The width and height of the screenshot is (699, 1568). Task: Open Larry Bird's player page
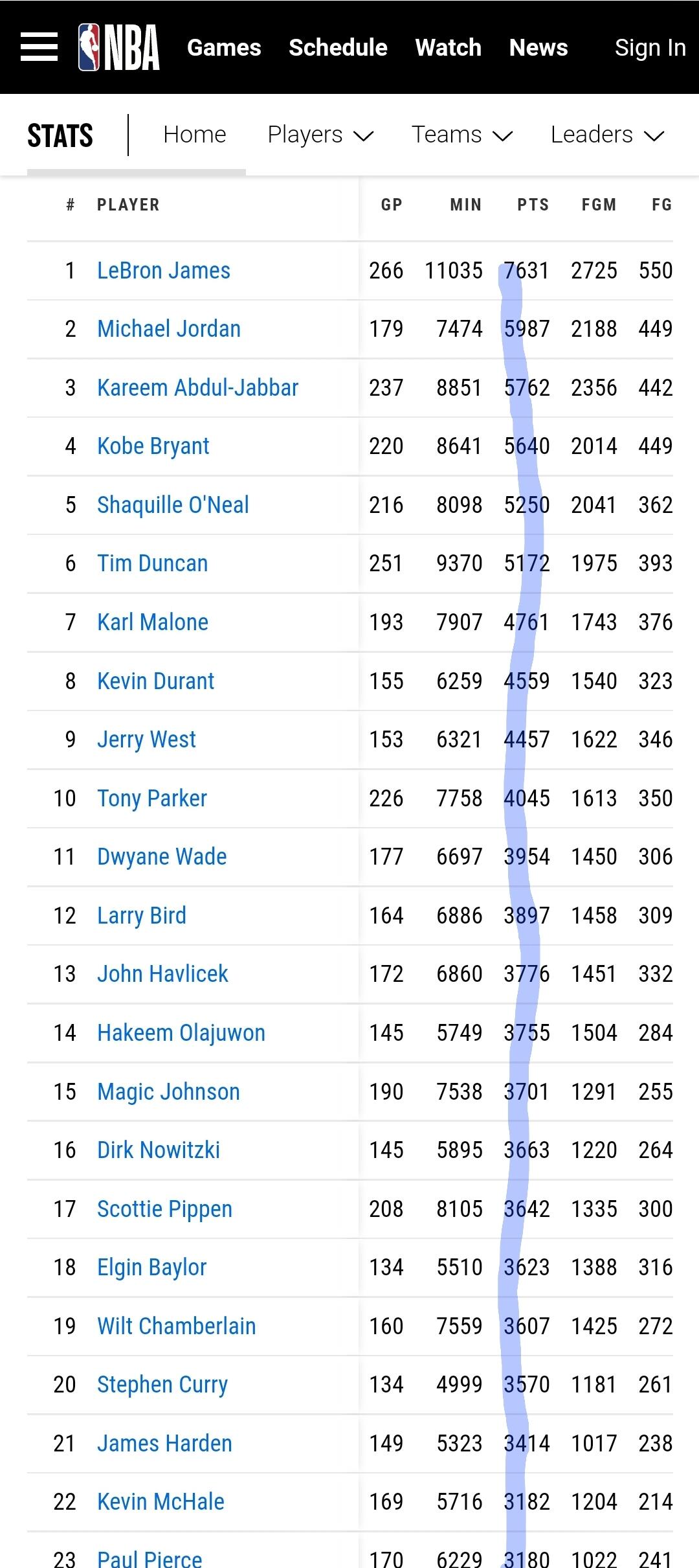(x=142, y=916)
